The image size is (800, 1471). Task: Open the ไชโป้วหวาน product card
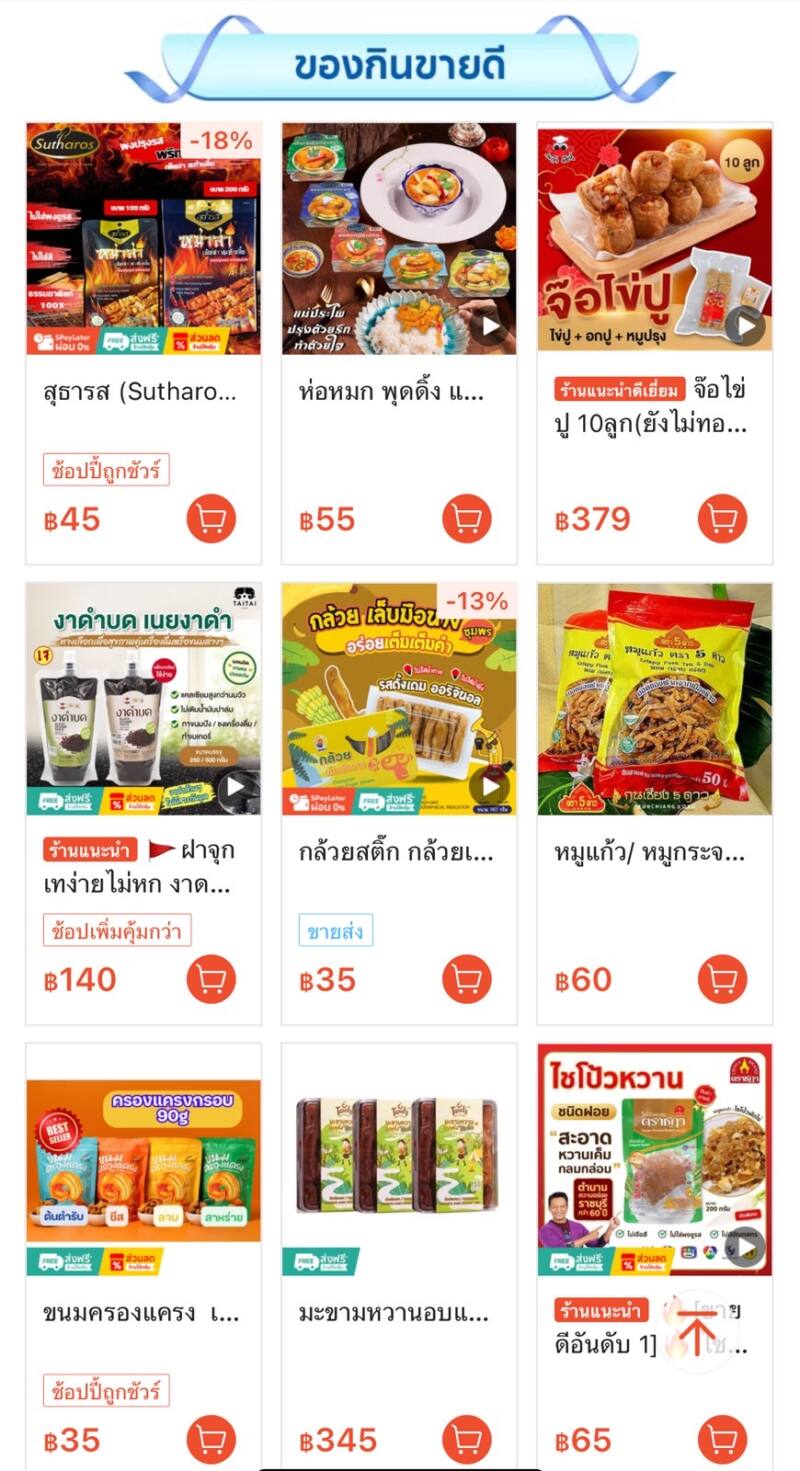[655, 1160]
